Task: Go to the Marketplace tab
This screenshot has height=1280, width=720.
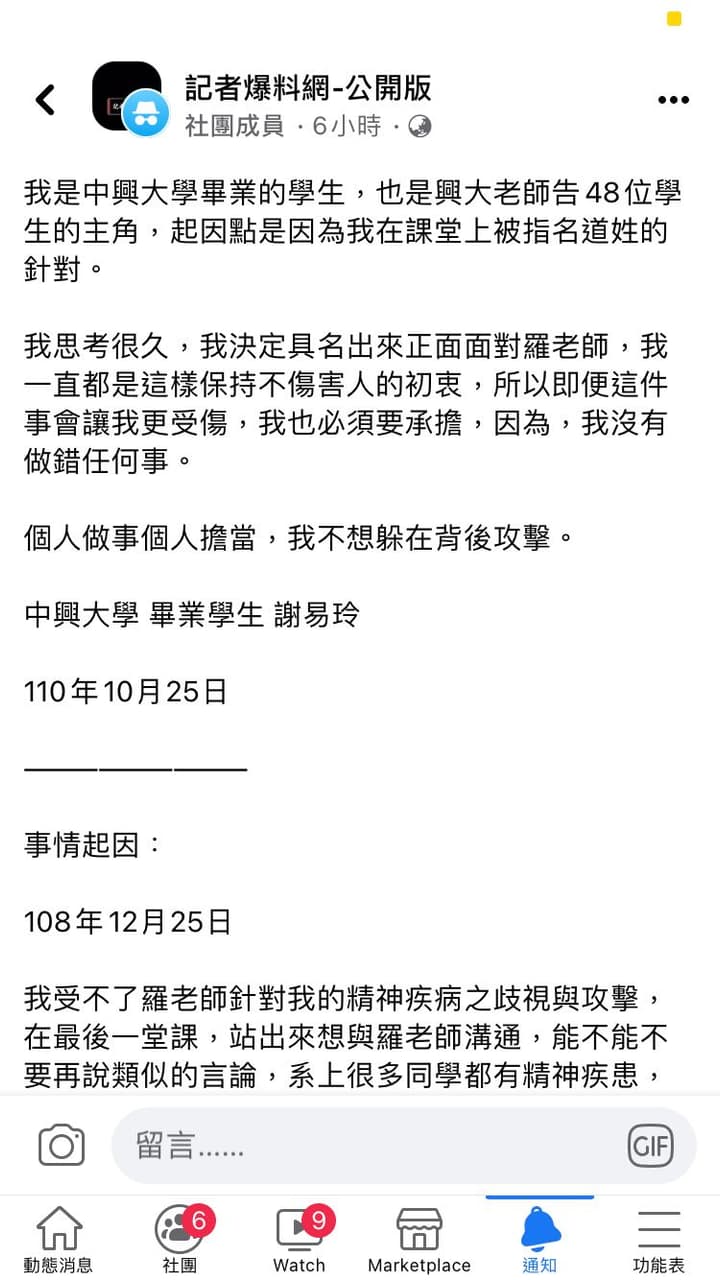Action: click(419, 1239)
